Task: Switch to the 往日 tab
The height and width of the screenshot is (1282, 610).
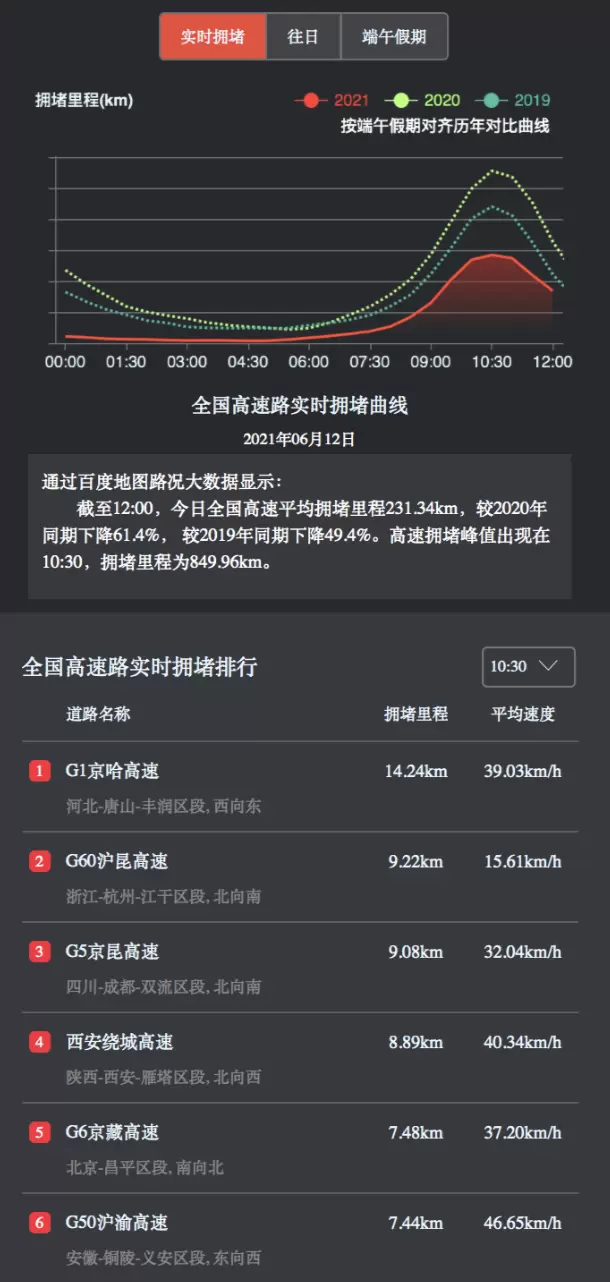Action: (303, 37)
